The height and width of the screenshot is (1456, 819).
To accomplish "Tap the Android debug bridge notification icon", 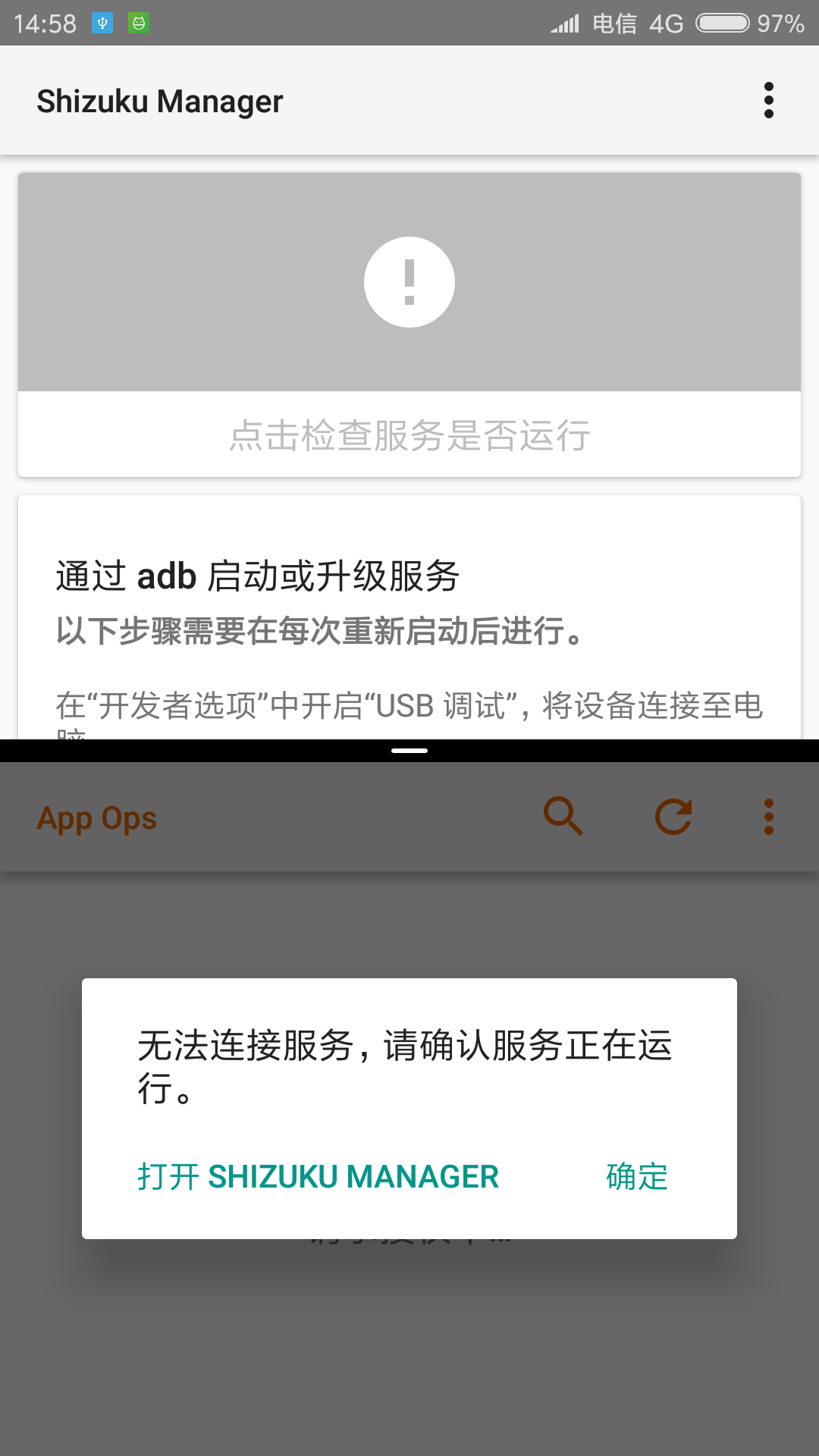I will click(x=140, y=23).
